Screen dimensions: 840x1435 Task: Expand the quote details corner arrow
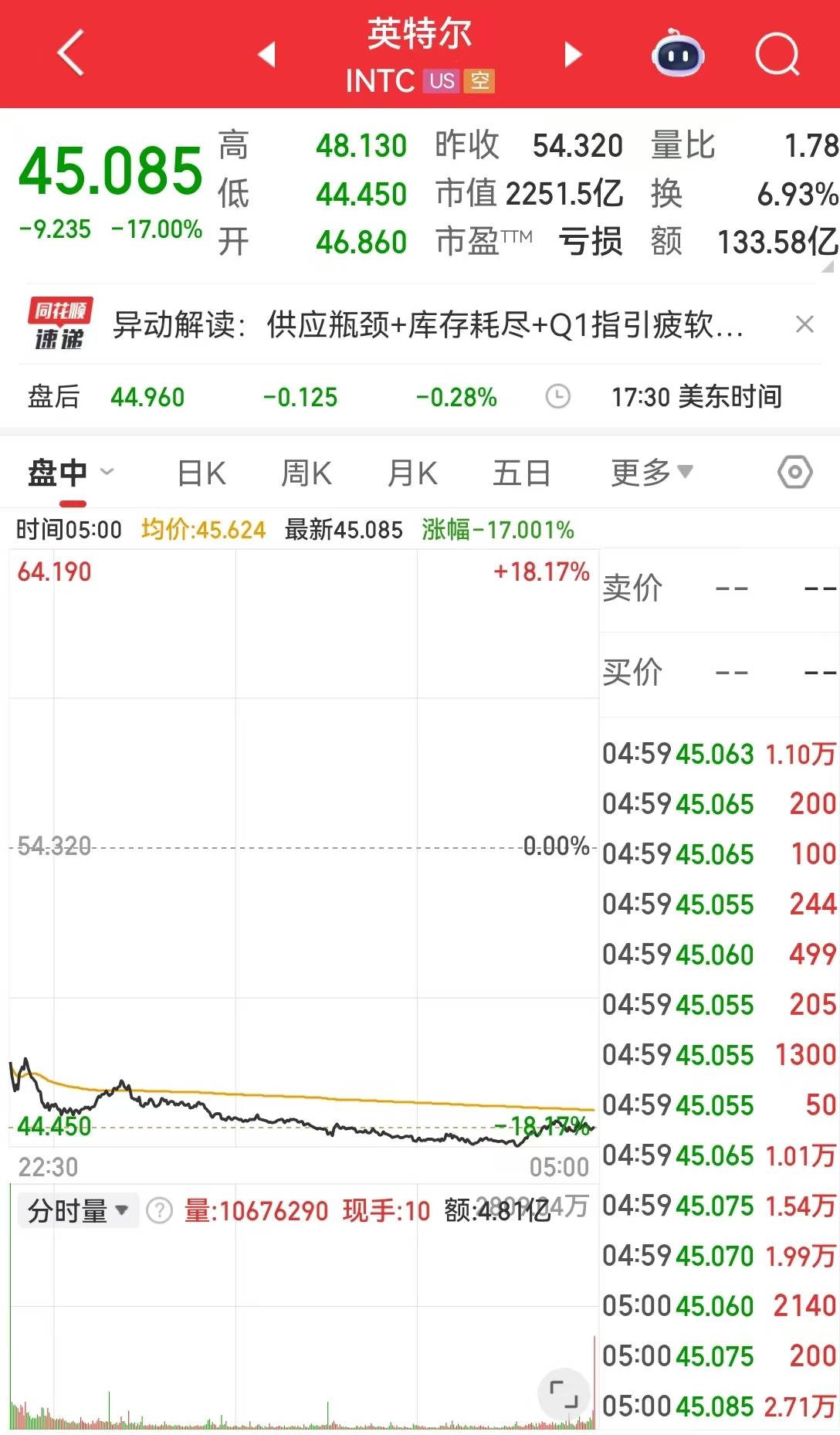tap(828, 266)
